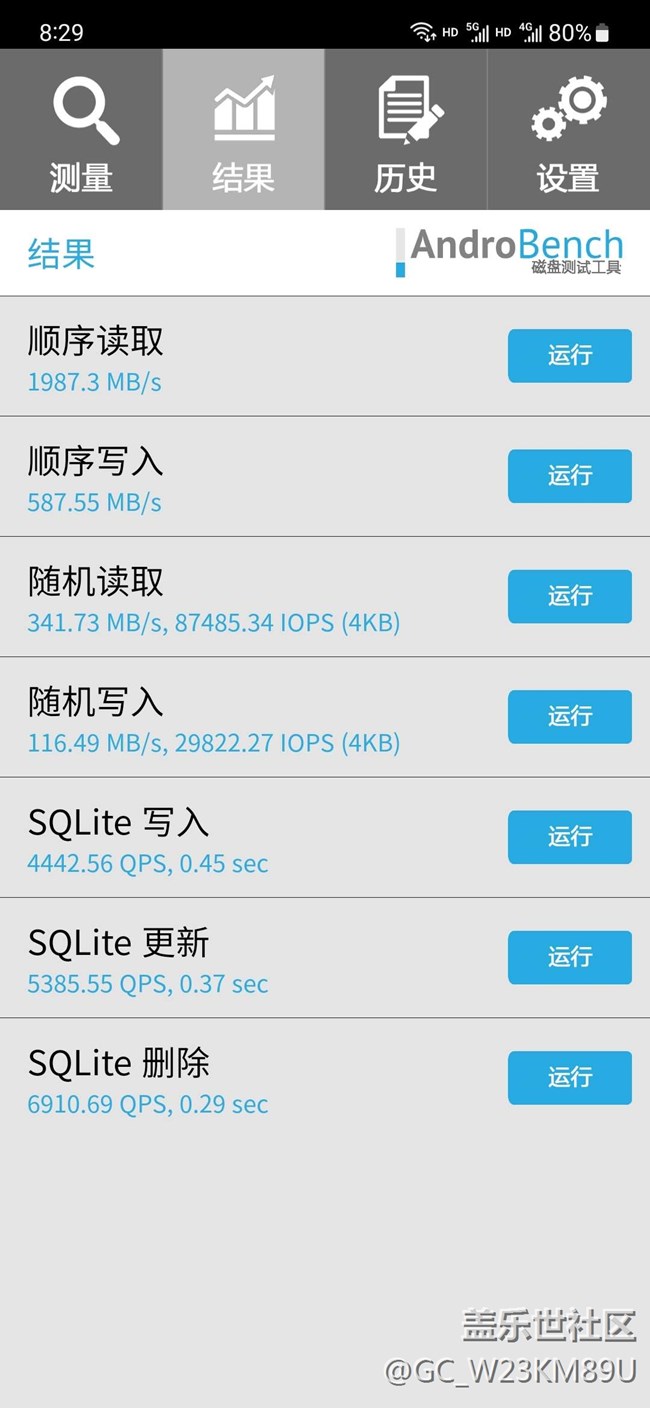Switch to the 测量 tab
Screen dimensions: 650x1408
(81, 130)
